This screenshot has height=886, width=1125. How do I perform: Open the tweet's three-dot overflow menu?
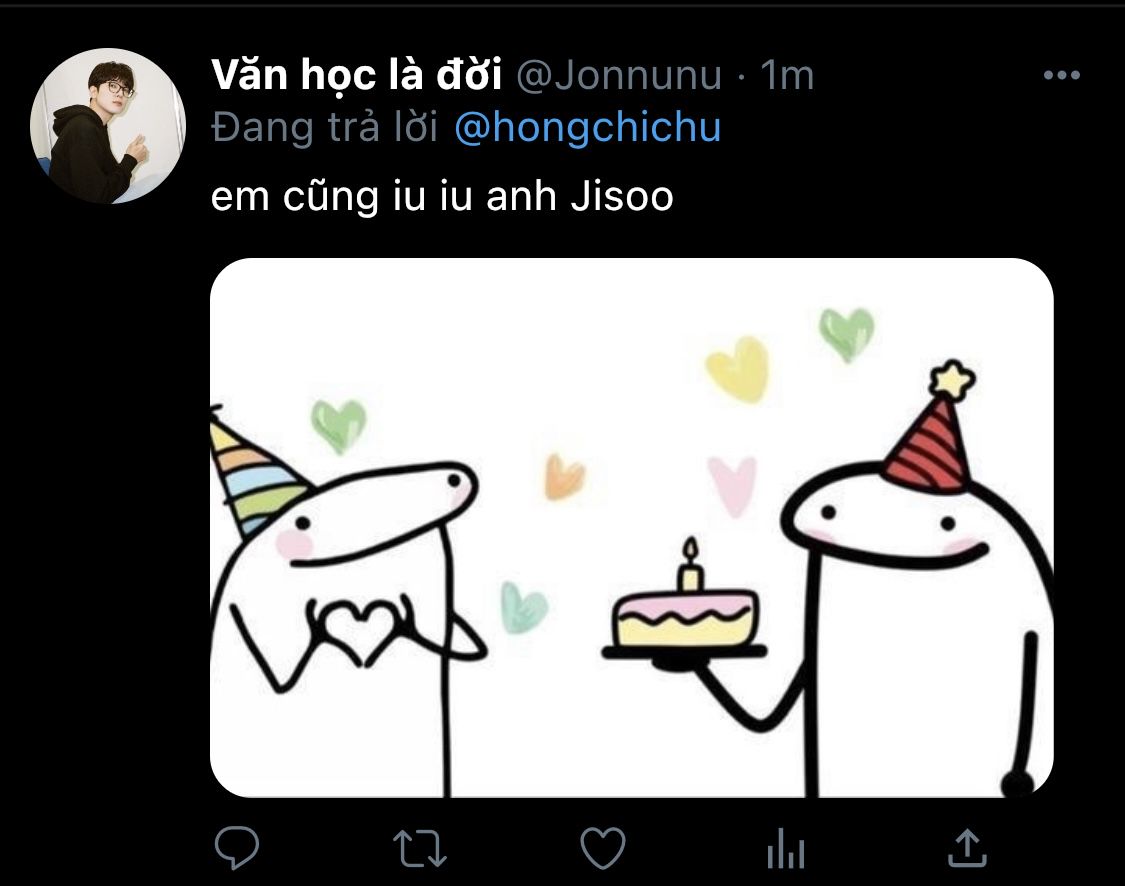point(1061,75)
